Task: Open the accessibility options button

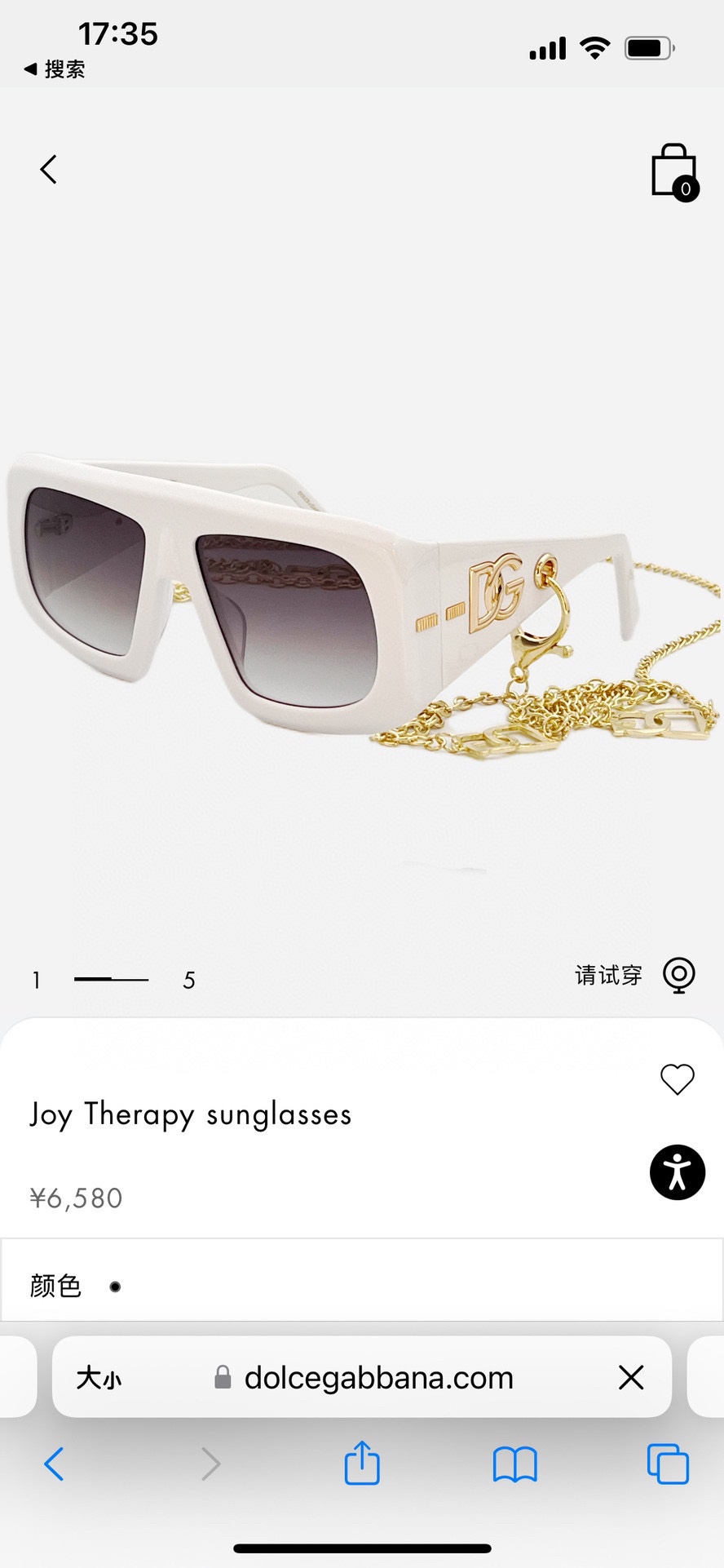Action: [677, 1172]
